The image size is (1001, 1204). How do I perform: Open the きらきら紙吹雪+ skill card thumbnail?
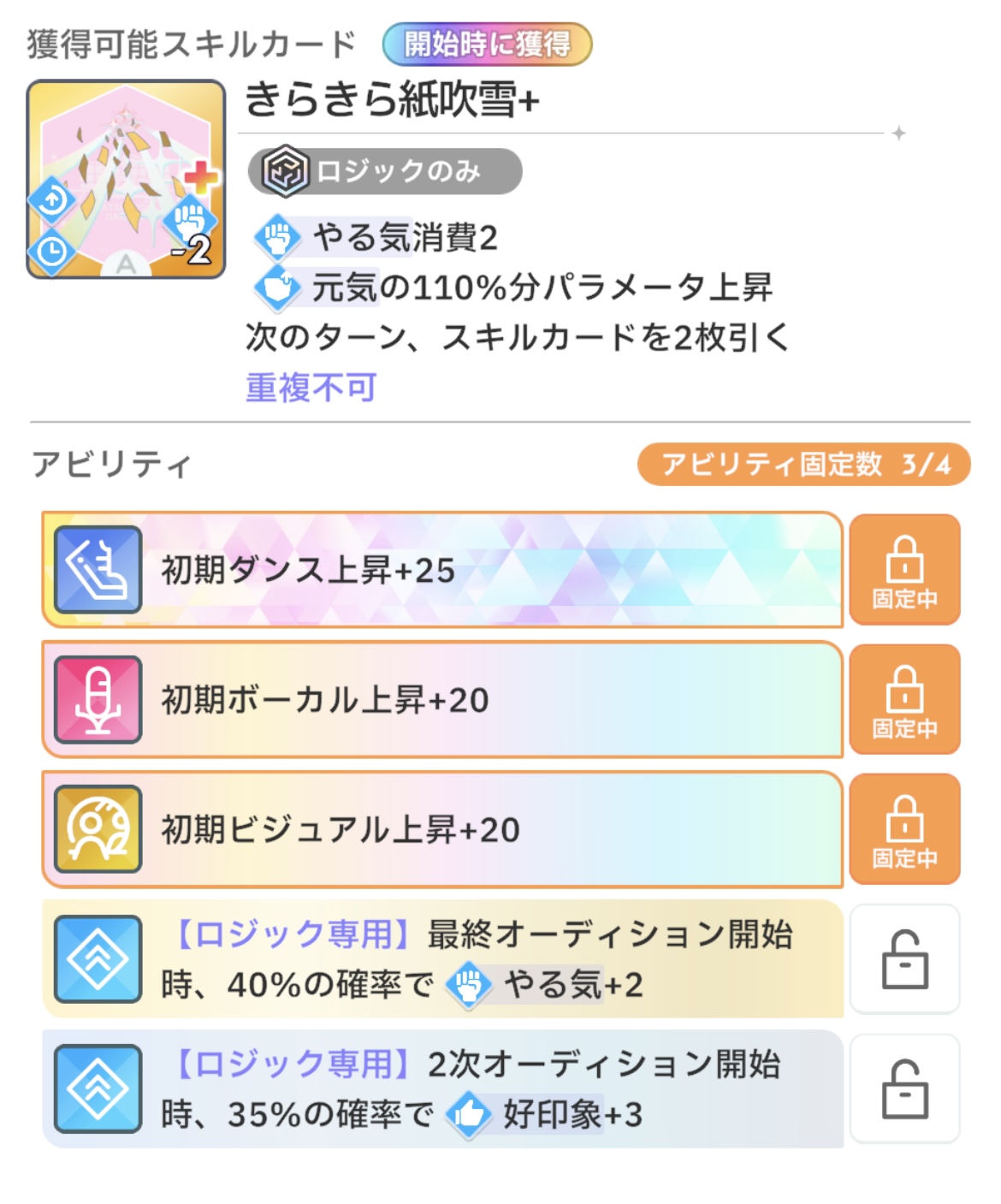[126, 180]
